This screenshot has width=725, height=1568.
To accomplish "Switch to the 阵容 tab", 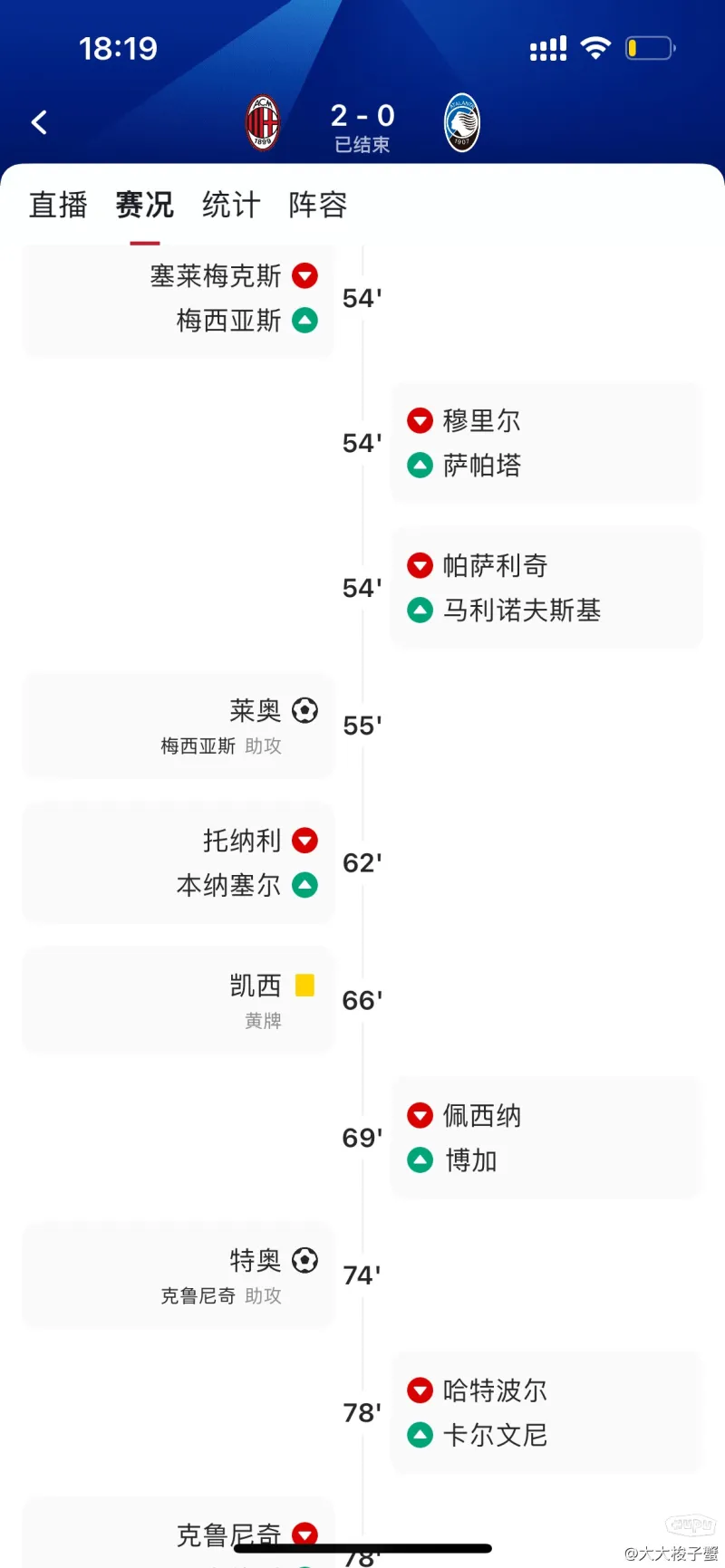I will click(x=316, y=205).
